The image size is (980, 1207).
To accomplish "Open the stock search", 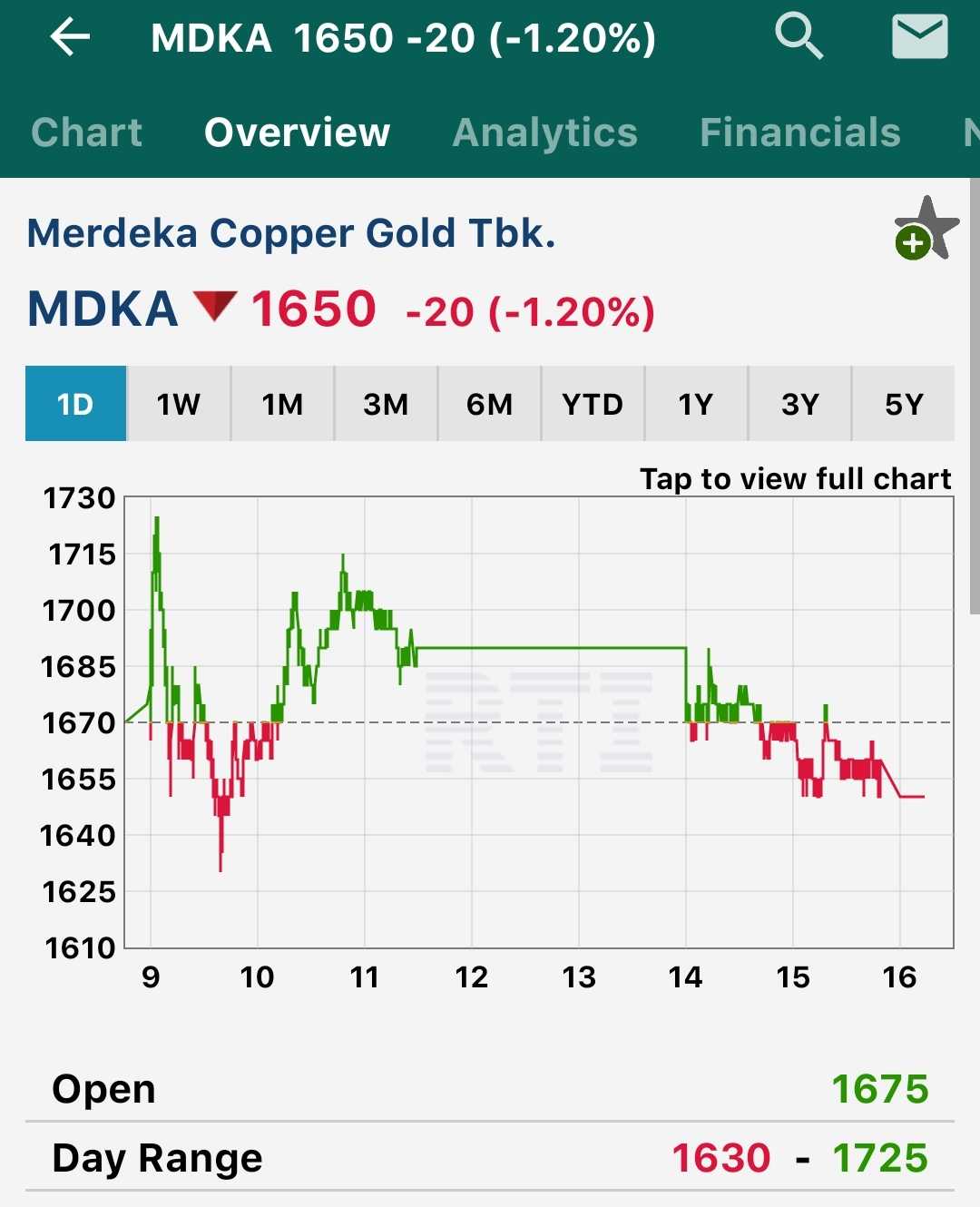I will pyautogui.click(x=799, y=37).
